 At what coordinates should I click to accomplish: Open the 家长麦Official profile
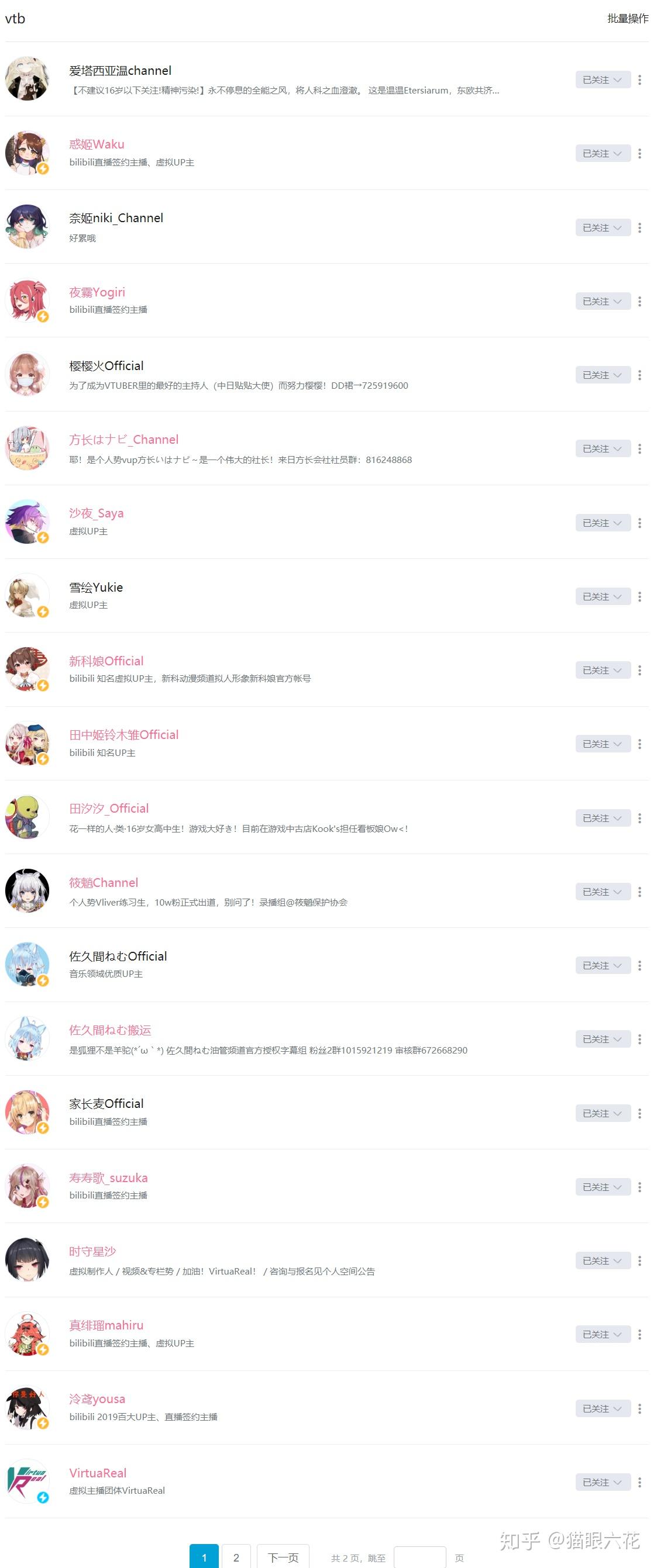click(106, 1104)
